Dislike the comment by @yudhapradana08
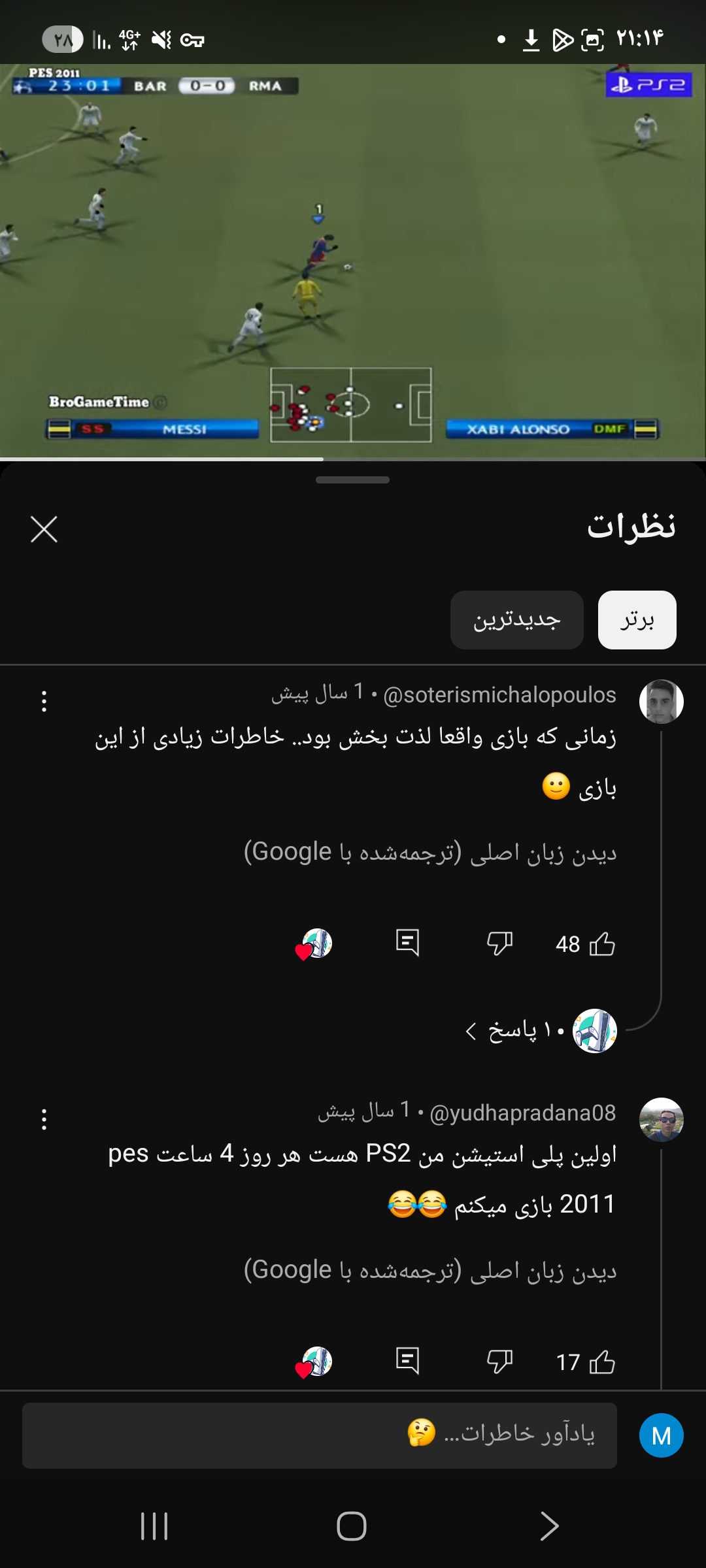706x1568 pixels. coord(499,1362)
